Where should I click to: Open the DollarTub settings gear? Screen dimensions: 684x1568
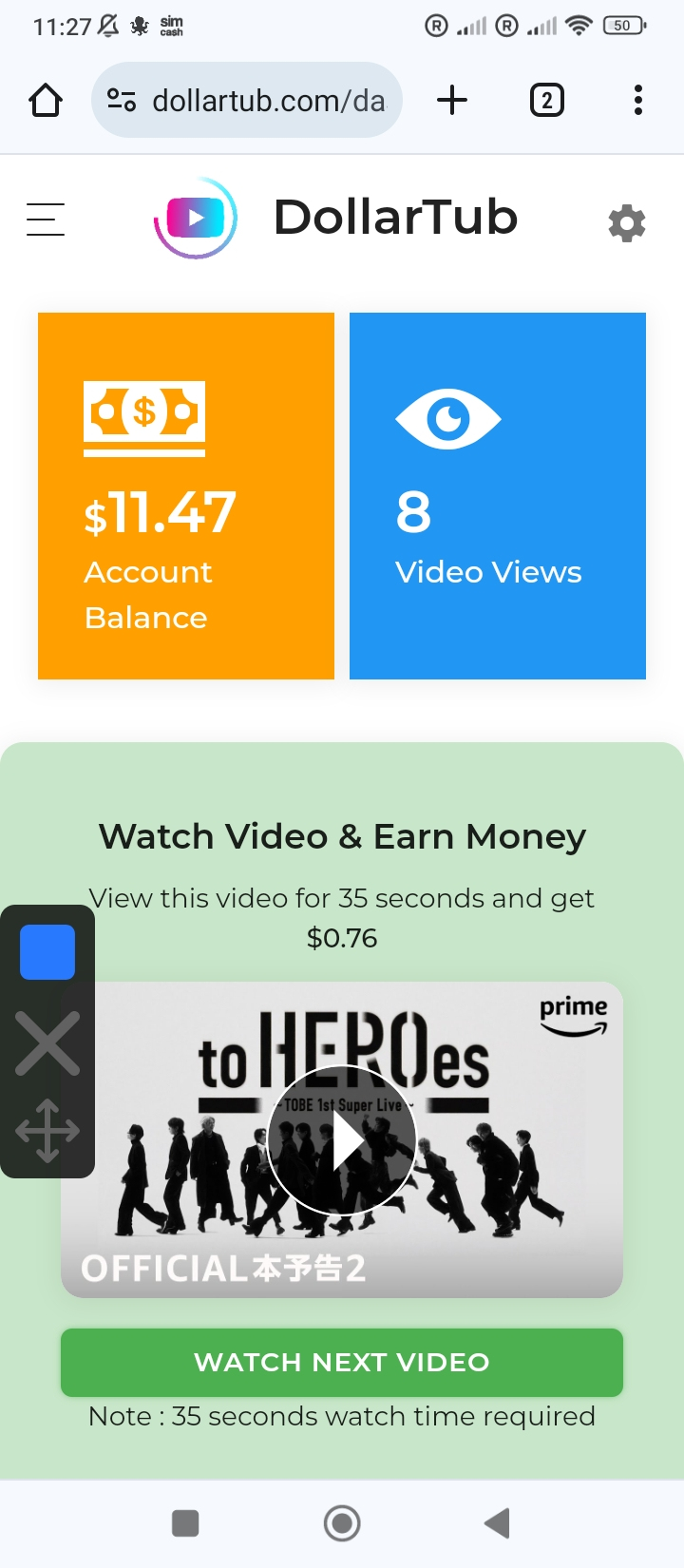point(626,223)
